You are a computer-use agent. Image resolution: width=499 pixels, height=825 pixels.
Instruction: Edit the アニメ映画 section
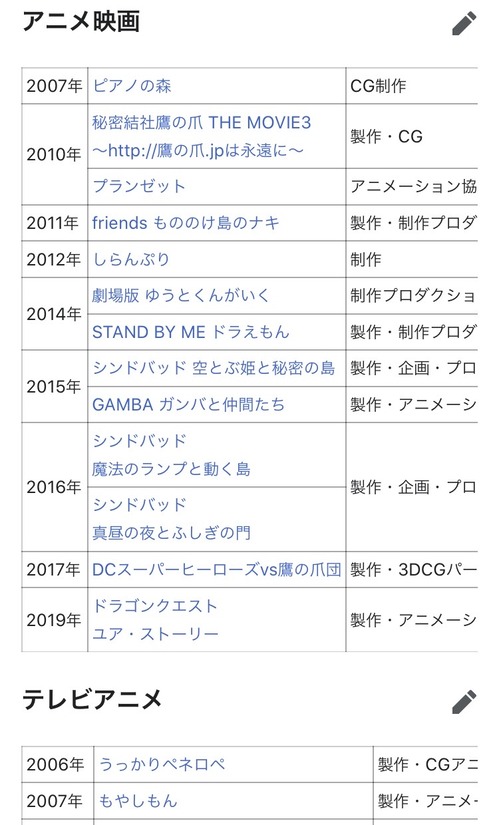click(x=464, y=24)
